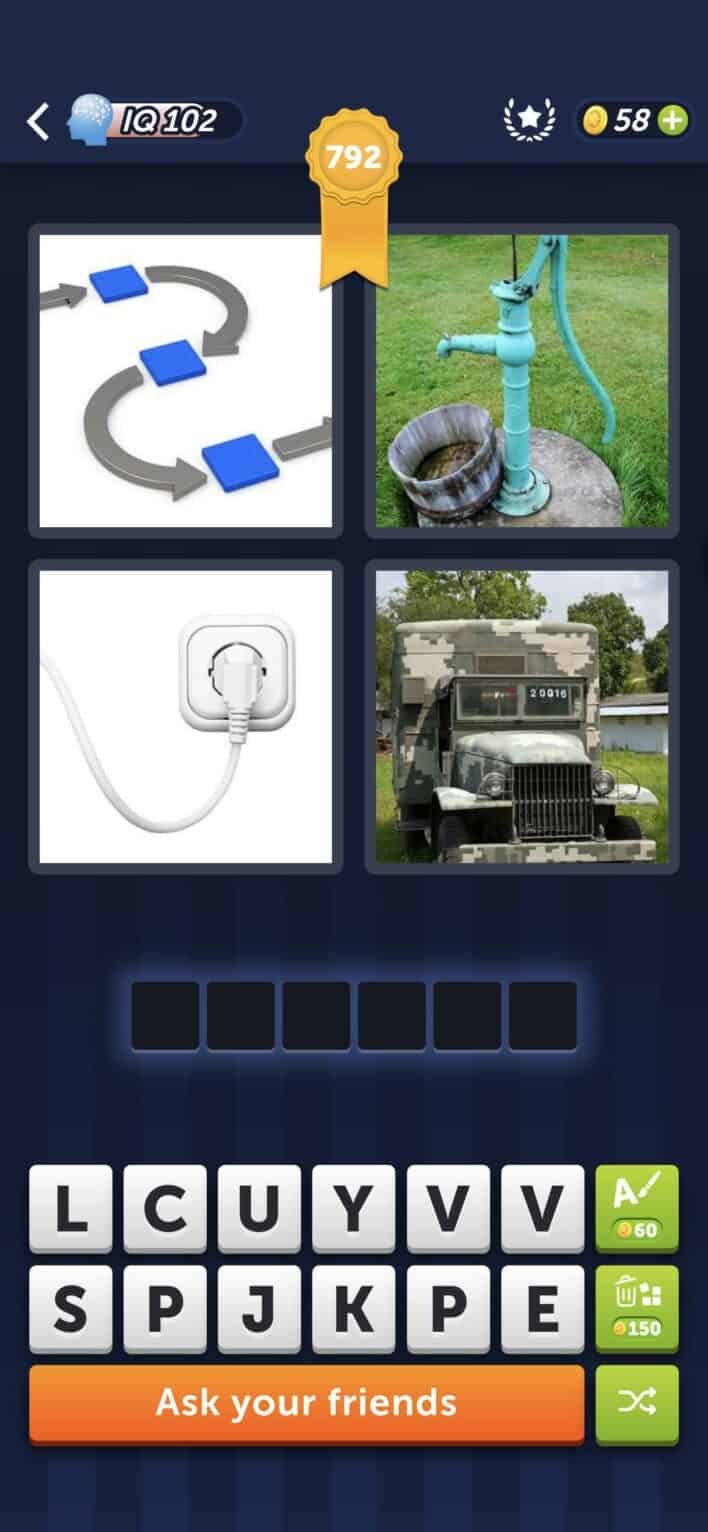The width and height of the screenshot is (708, 1532).
Task: Tap the first empty answer slot
Action: (165, 1016)
